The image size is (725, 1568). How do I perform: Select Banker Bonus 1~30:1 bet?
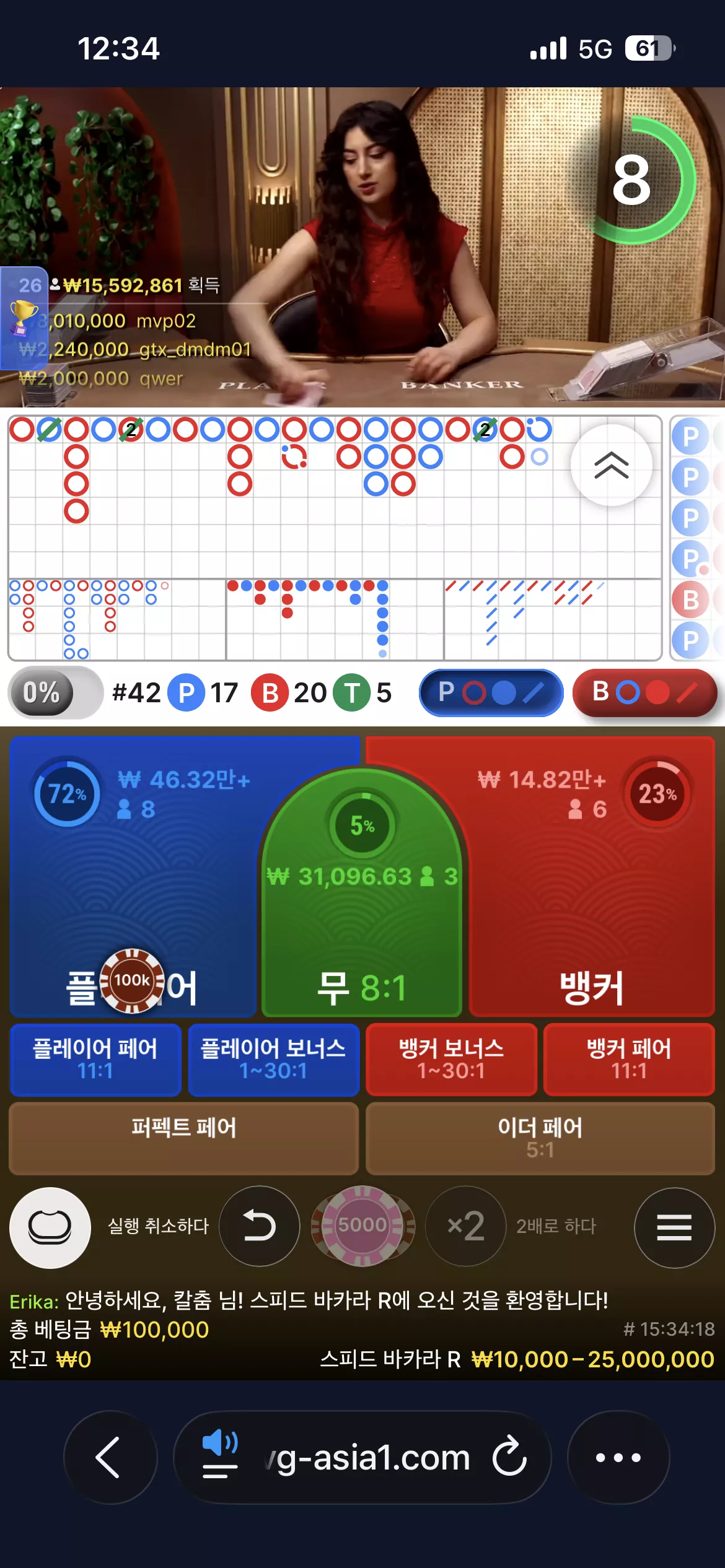point(451,1059)
